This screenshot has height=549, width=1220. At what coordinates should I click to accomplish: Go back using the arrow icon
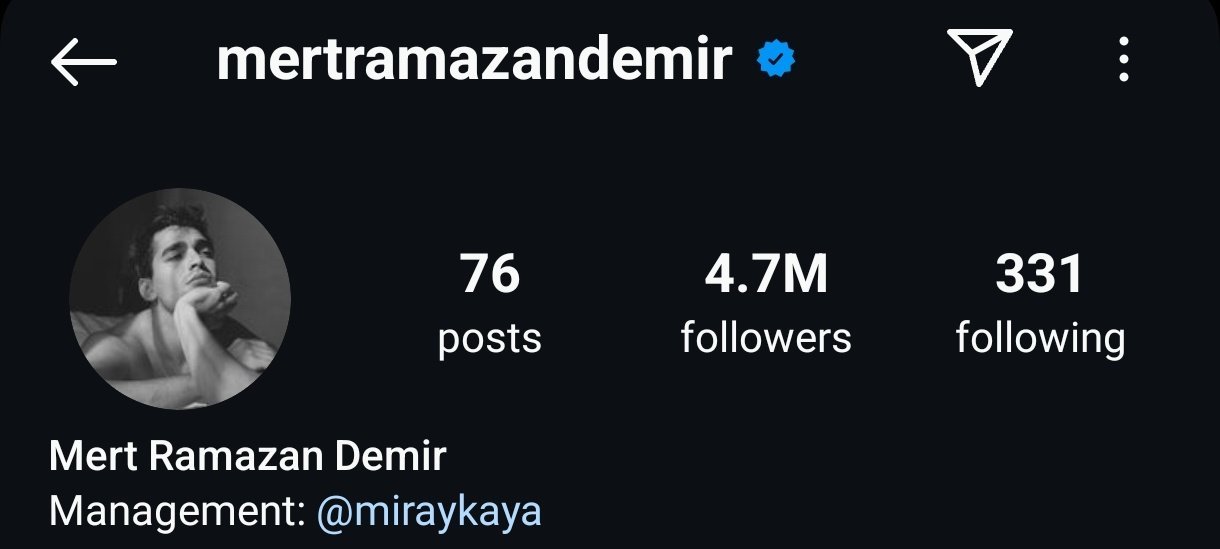click(83, 62)
